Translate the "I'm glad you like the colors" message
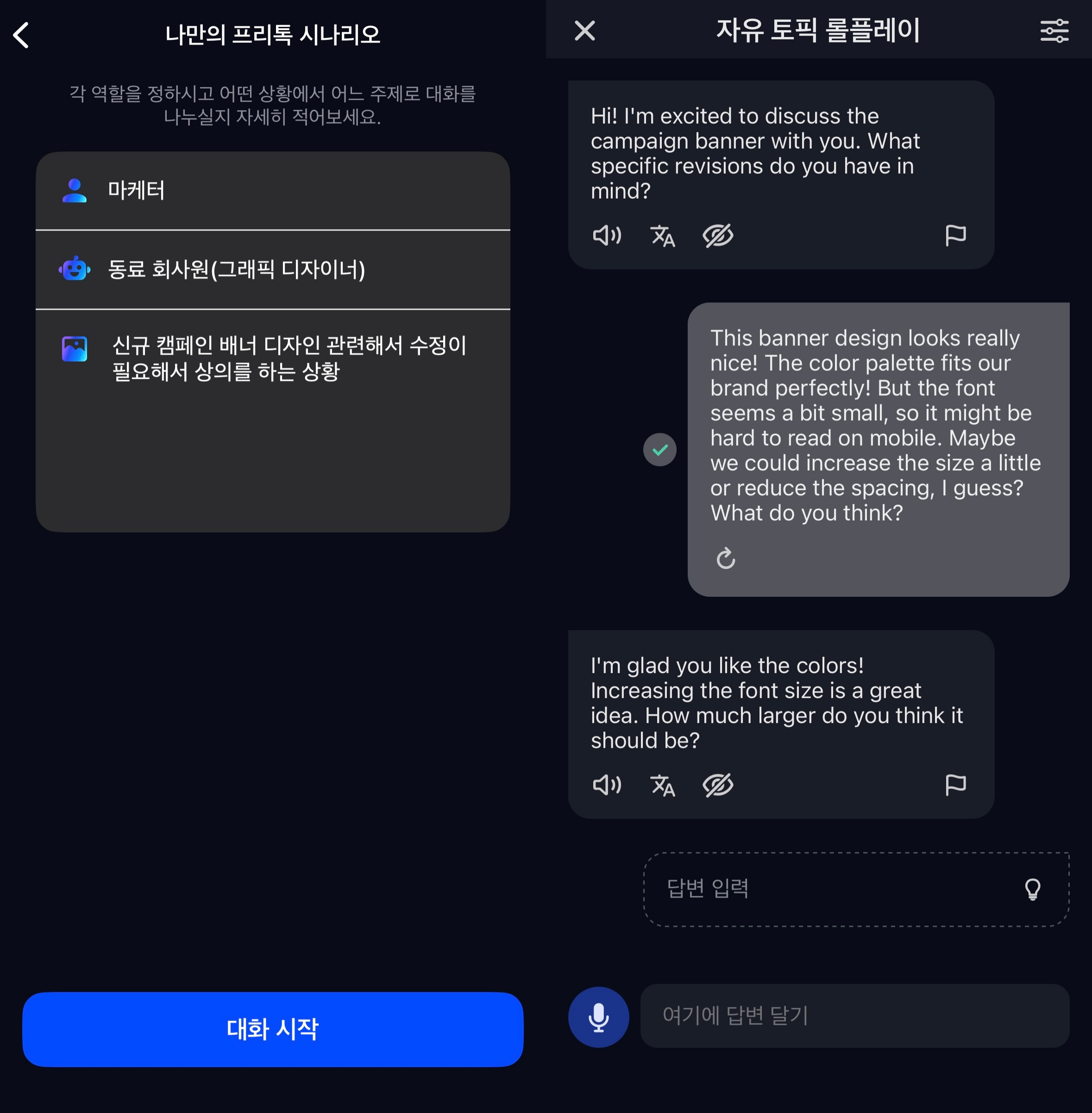 [662, 785]
